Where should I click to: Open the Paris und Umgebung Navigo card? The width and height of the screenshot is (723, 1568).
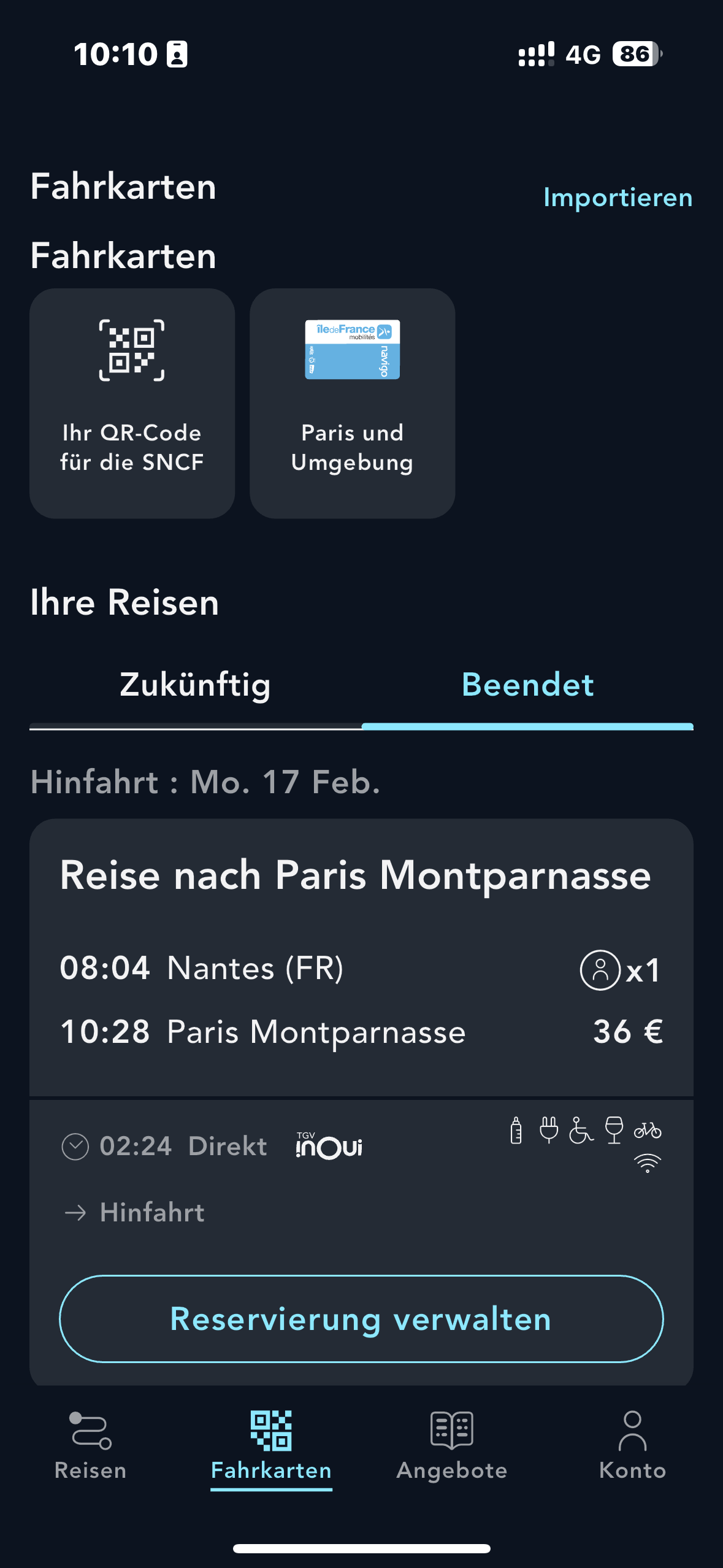[x=352, y=403]
